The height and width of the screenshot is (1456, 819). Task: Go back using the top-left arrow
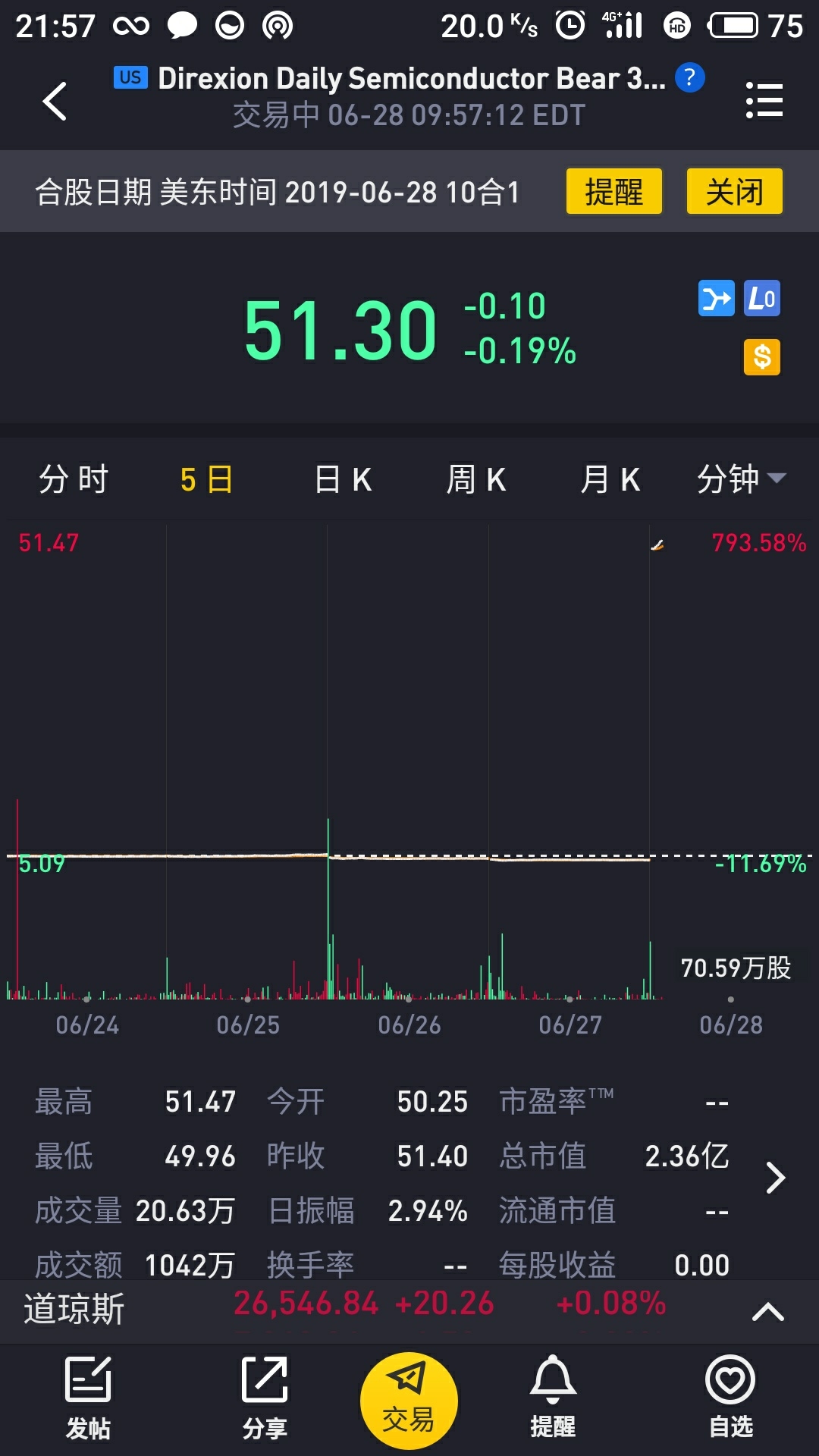[x=55, y=101]
